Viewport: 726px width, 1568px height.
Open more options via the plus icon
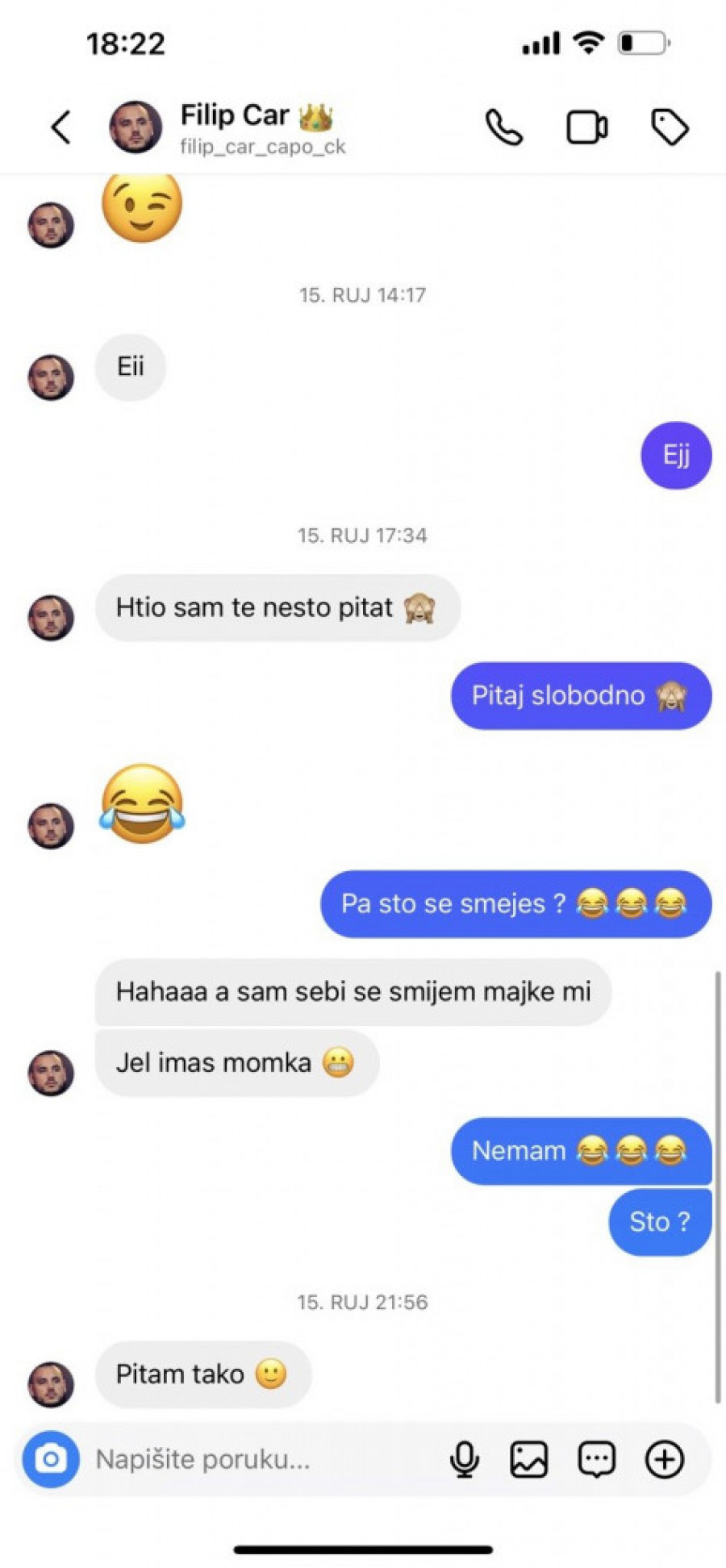click(x=665, y=1459)
